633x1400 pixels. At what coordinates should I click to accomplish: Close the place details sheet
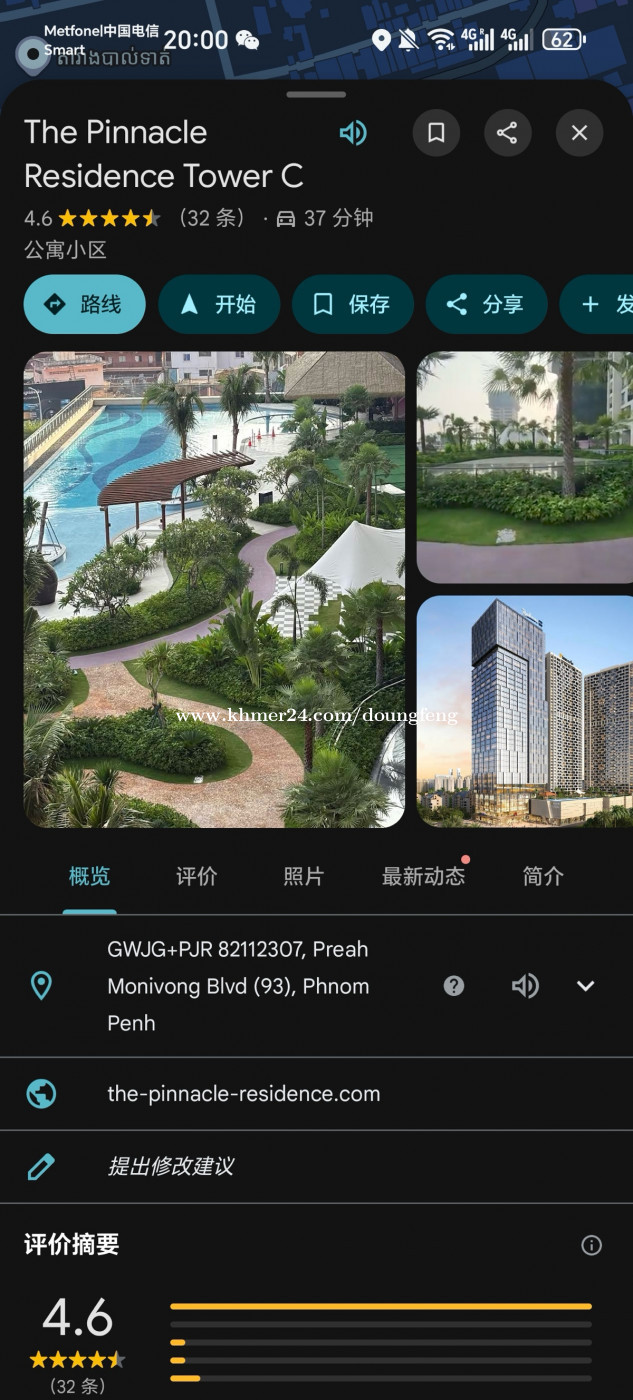pos(580,133)
